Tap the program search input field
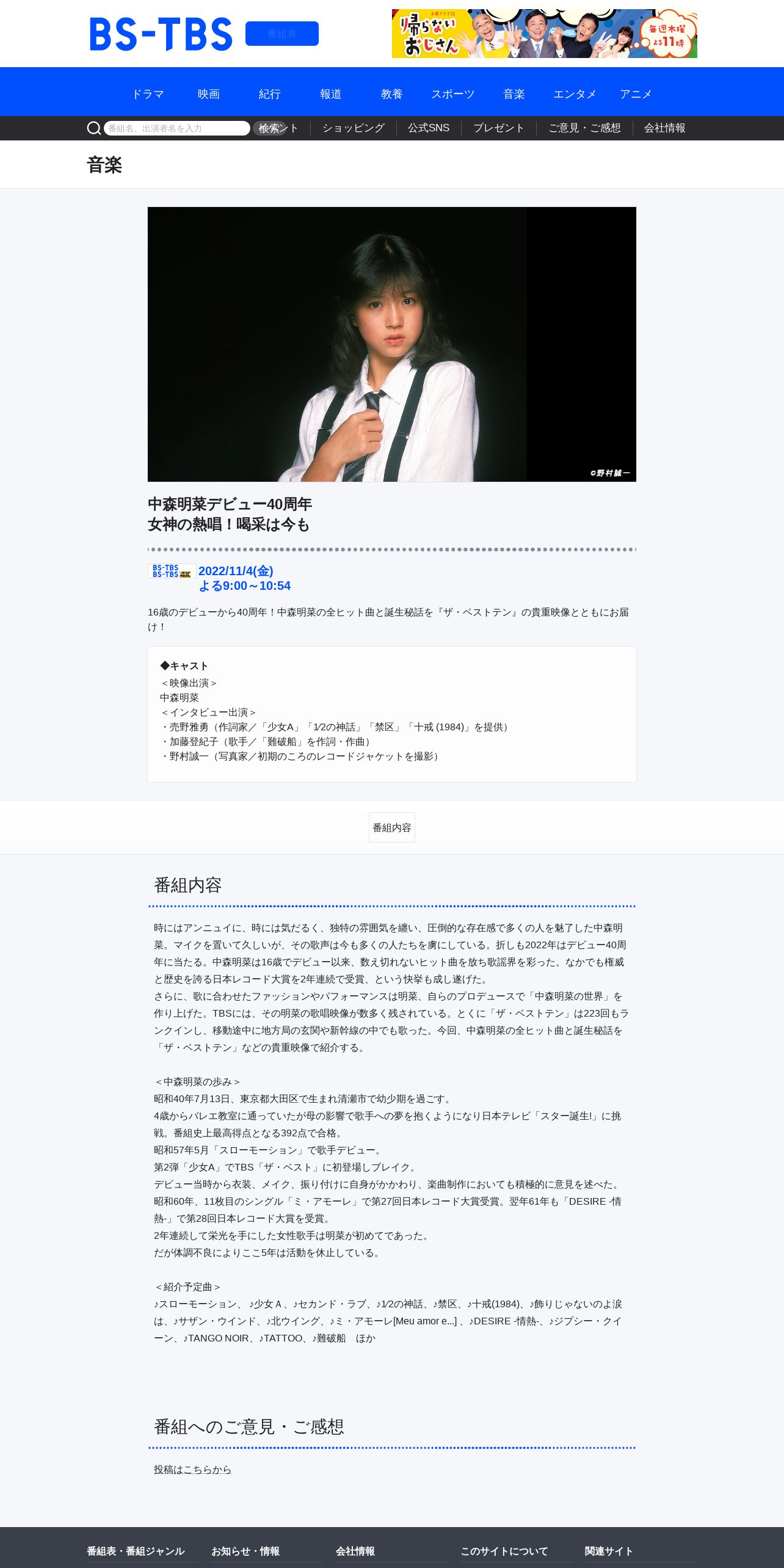784x1568 pixels. 177,128
